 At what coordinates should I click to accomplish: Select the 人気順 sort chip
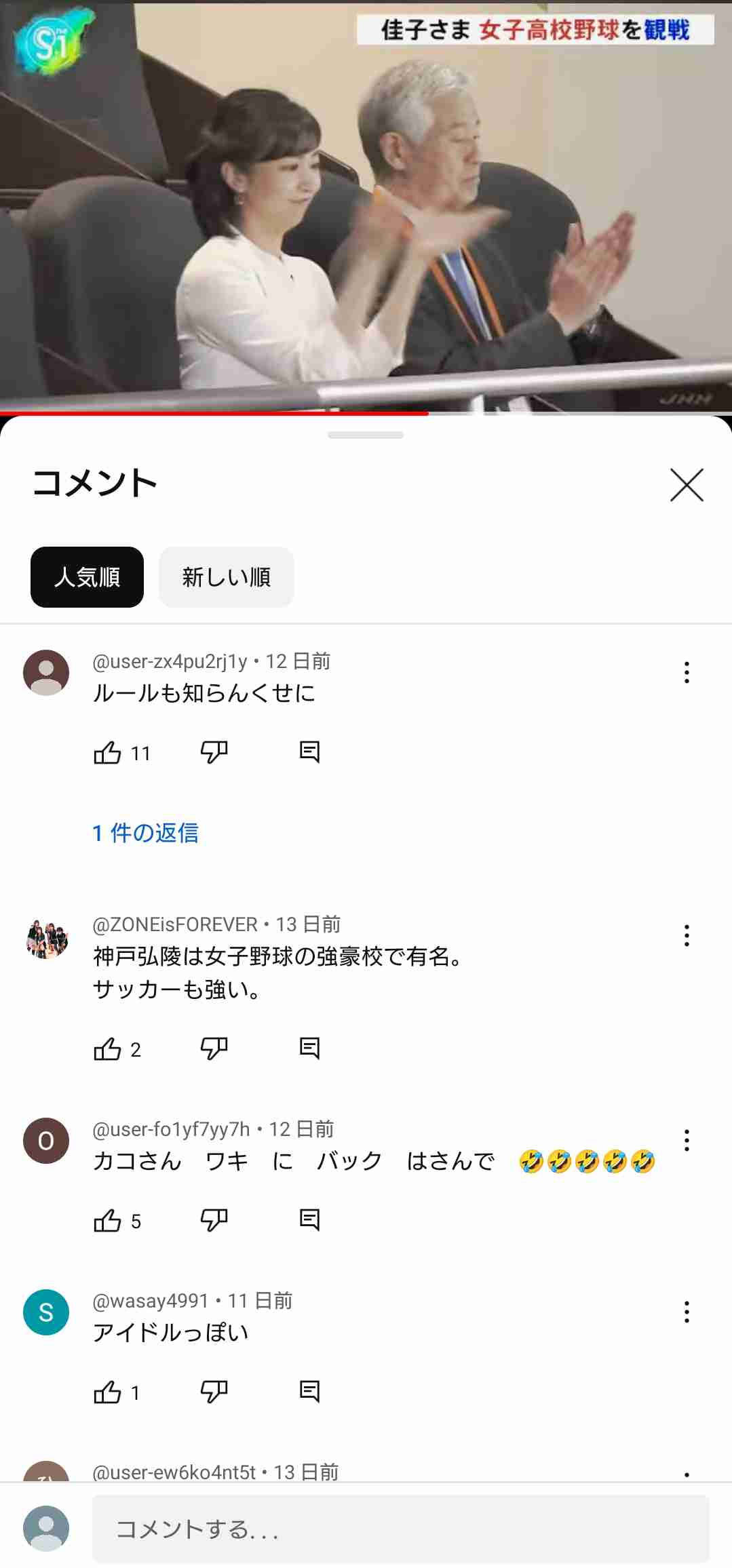coord(87,577)
